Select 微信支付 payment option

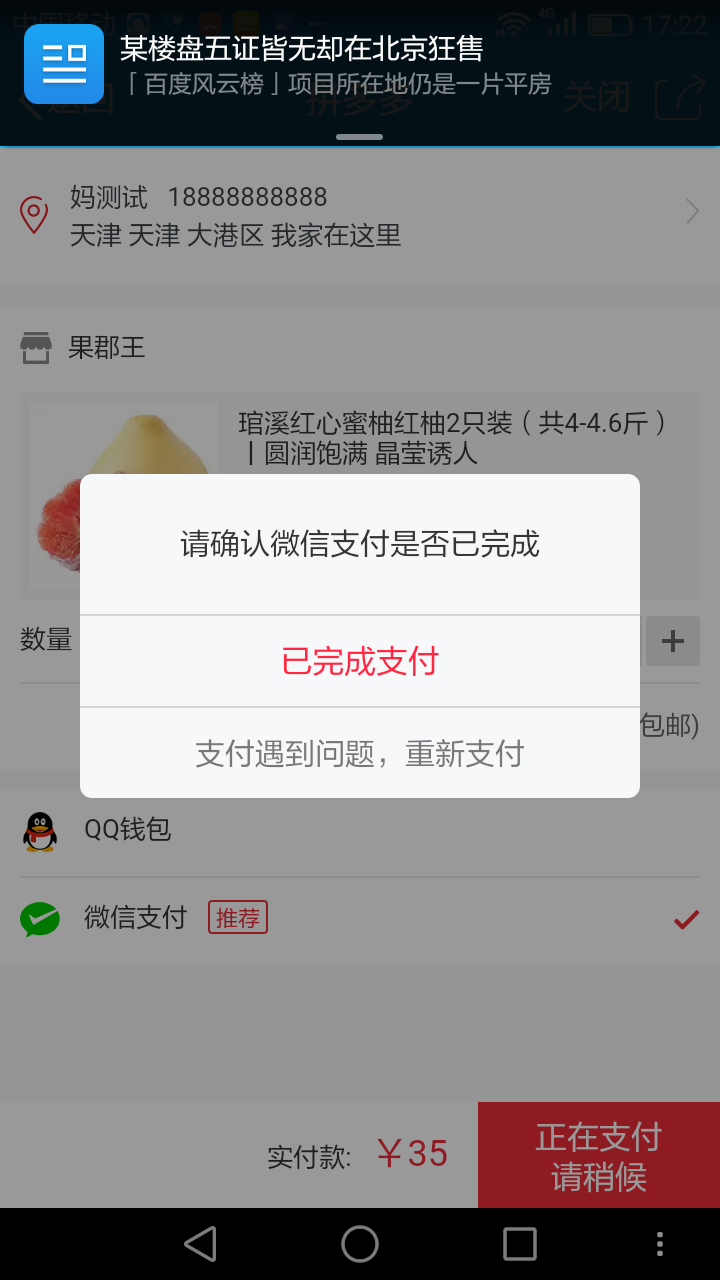point(360,918)
